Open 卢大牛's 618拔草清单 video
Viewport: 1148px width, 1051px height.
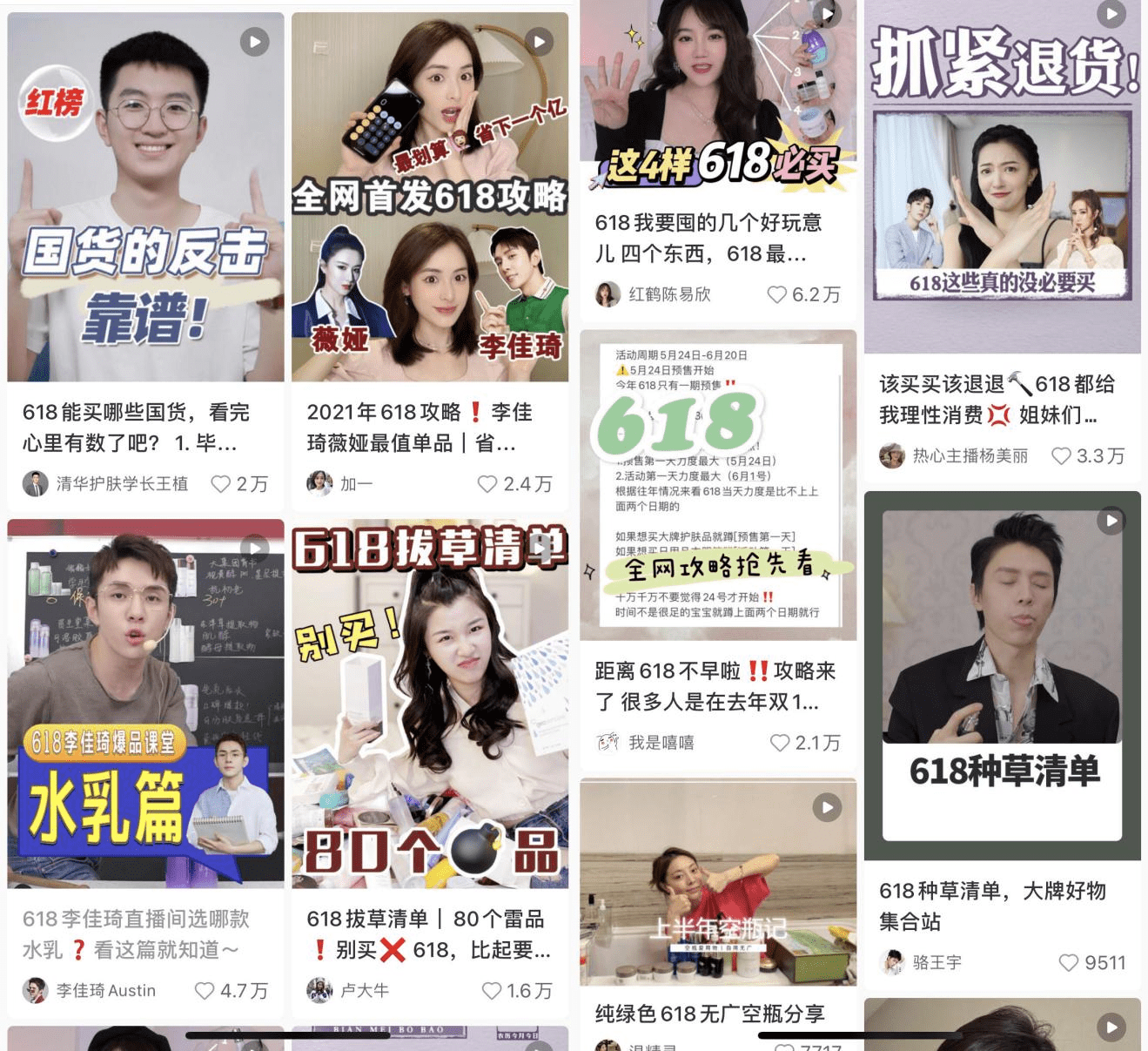pos(429,704)
